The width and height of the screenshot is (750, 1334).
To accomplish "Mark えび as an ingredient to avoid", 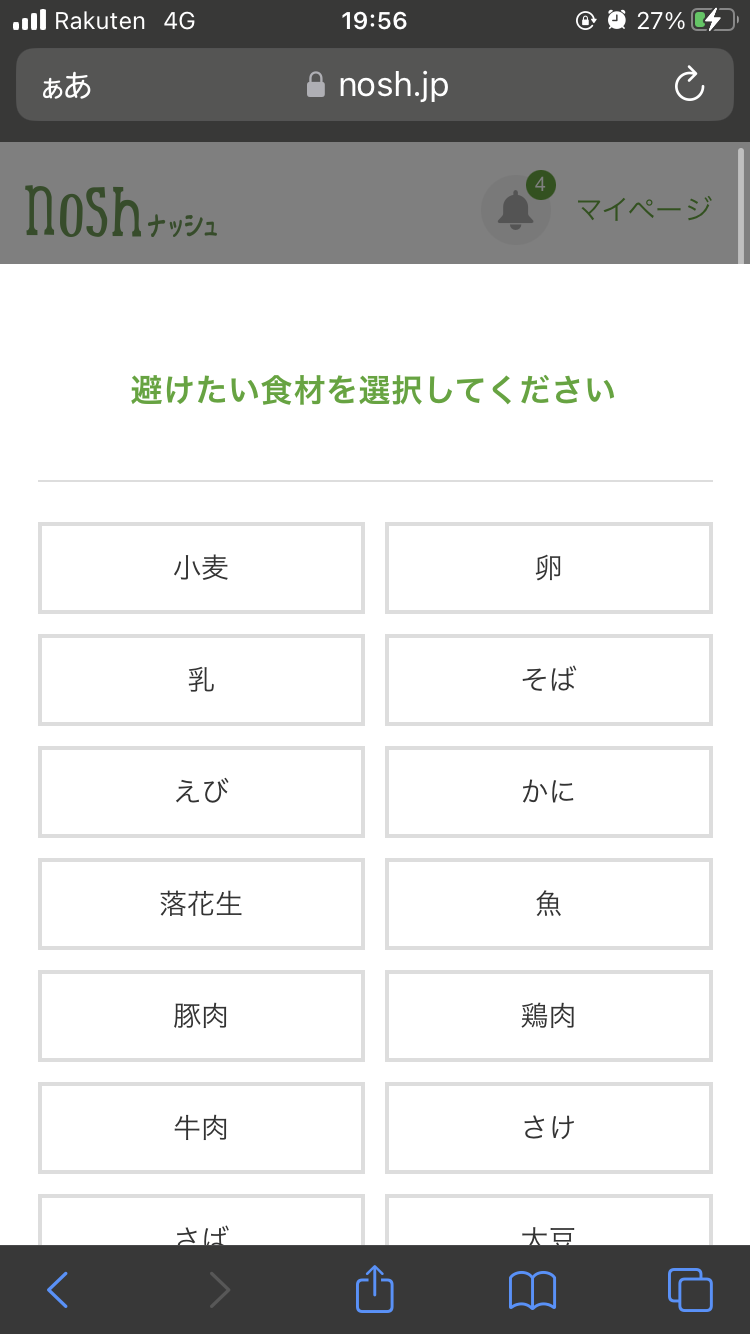I will pyautogui.click(x=201, y=792).
